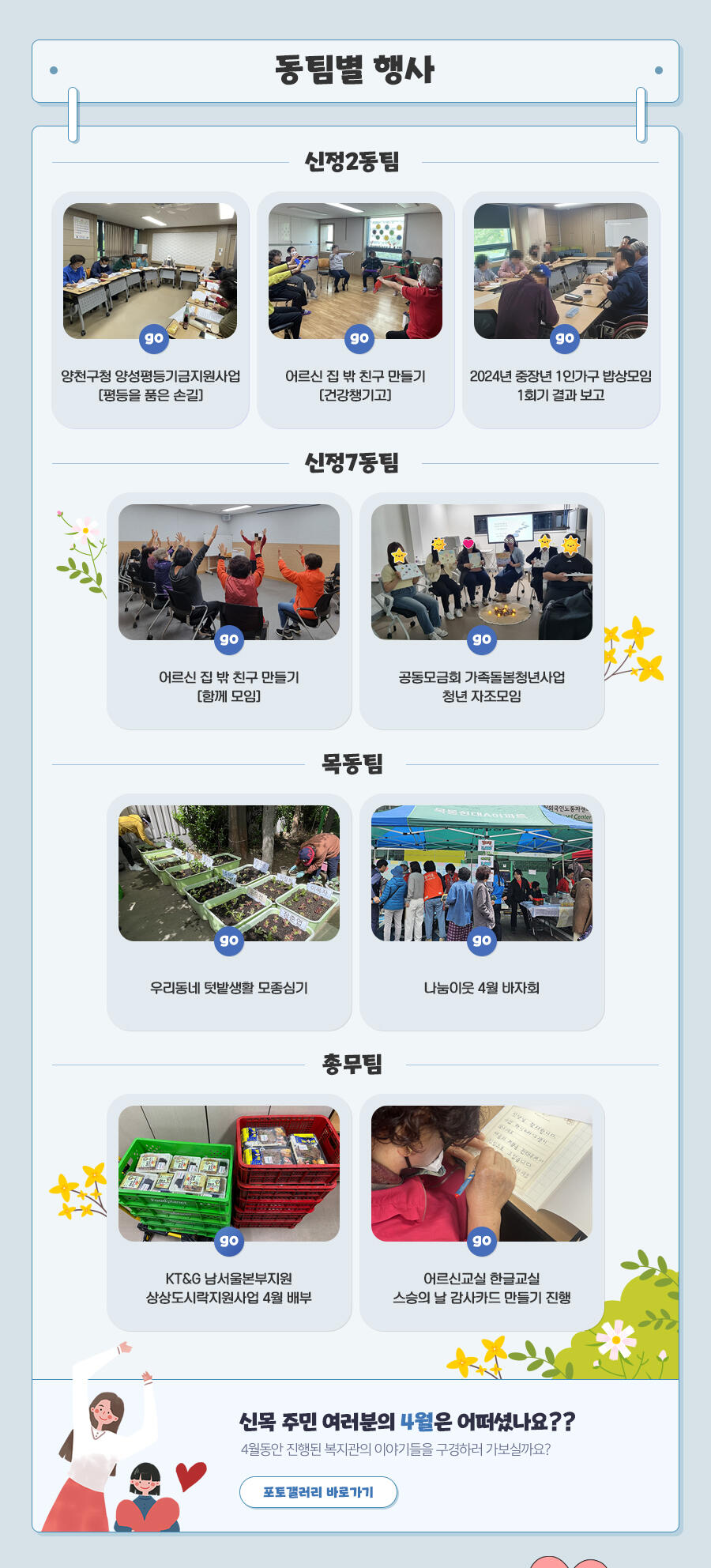The height and width of the screenshot is (1568, 711).
Task: Open 나눔이웃 4월 바자회 post
Action: 482,940
